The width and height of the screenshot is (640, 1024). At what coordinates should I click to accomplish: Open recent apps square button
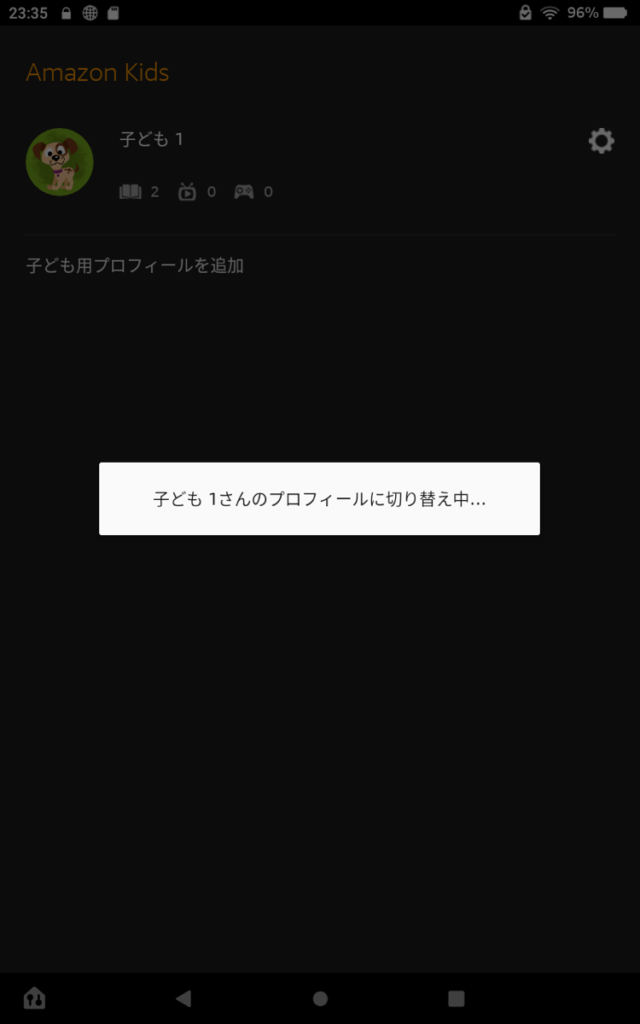[x=457, y=998]
